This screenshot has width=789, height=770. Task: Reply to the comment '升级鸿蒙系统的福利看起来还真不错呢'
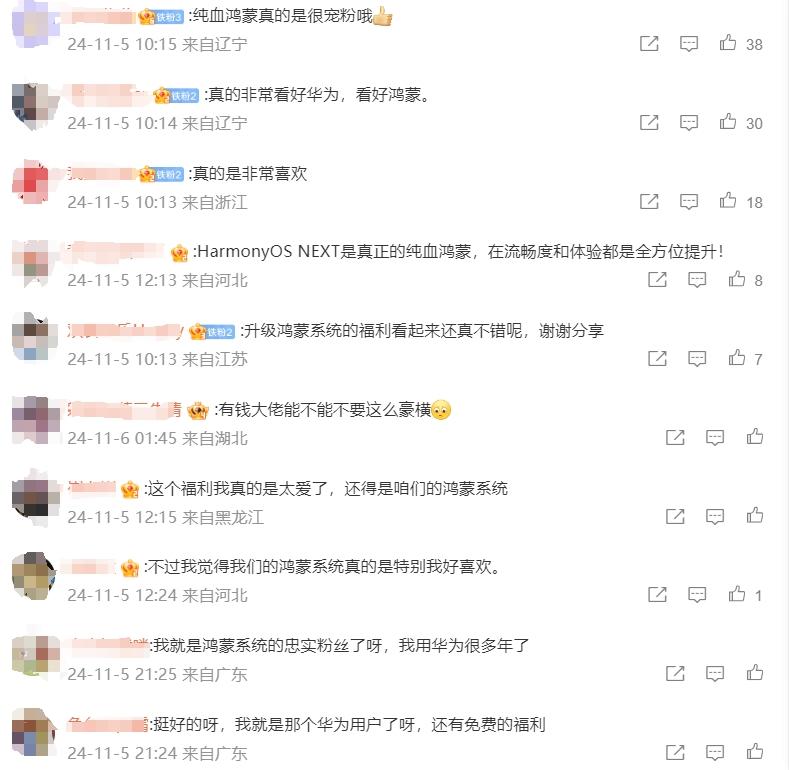(697, 358)
